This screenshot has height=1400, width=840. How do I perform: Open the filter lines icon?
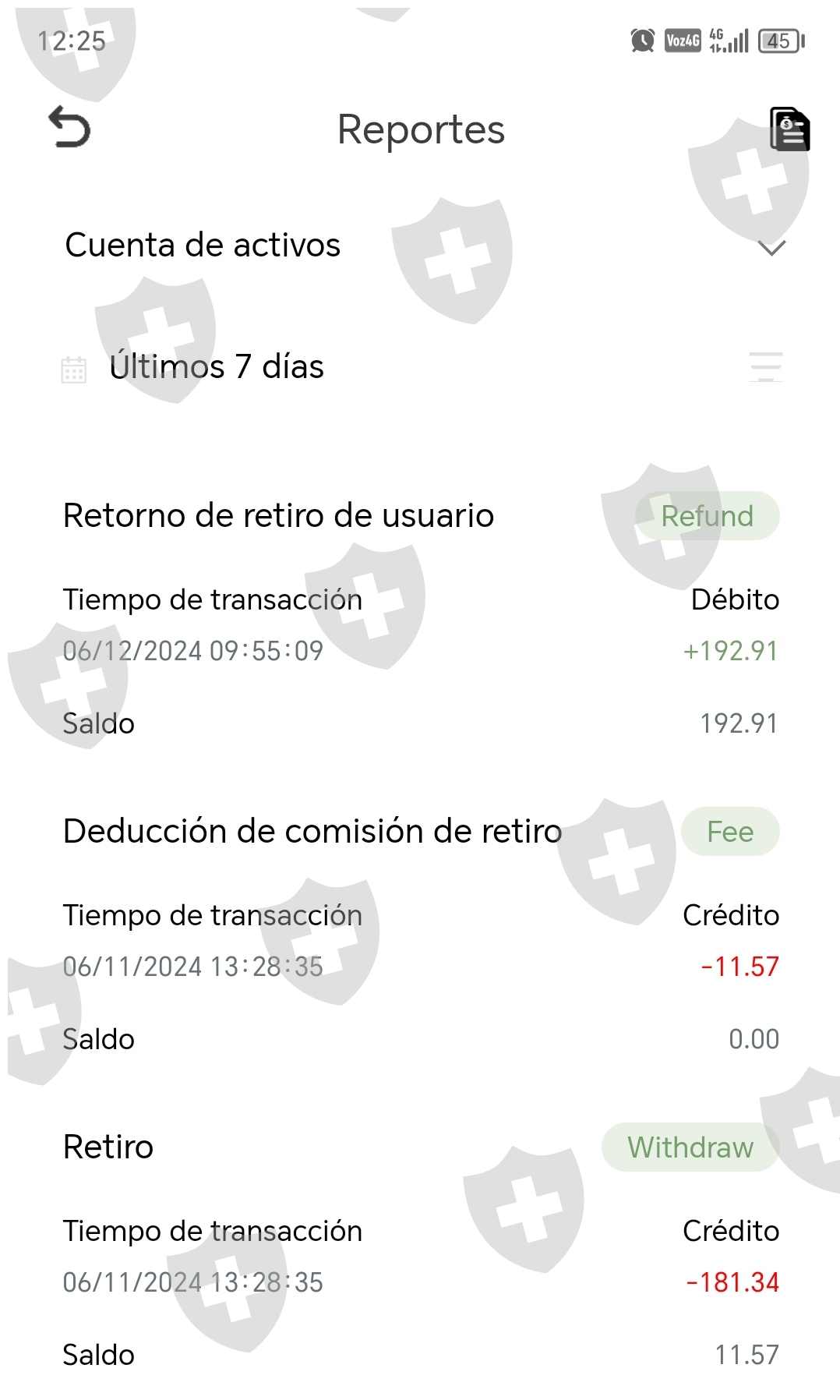tap(765, 366)
